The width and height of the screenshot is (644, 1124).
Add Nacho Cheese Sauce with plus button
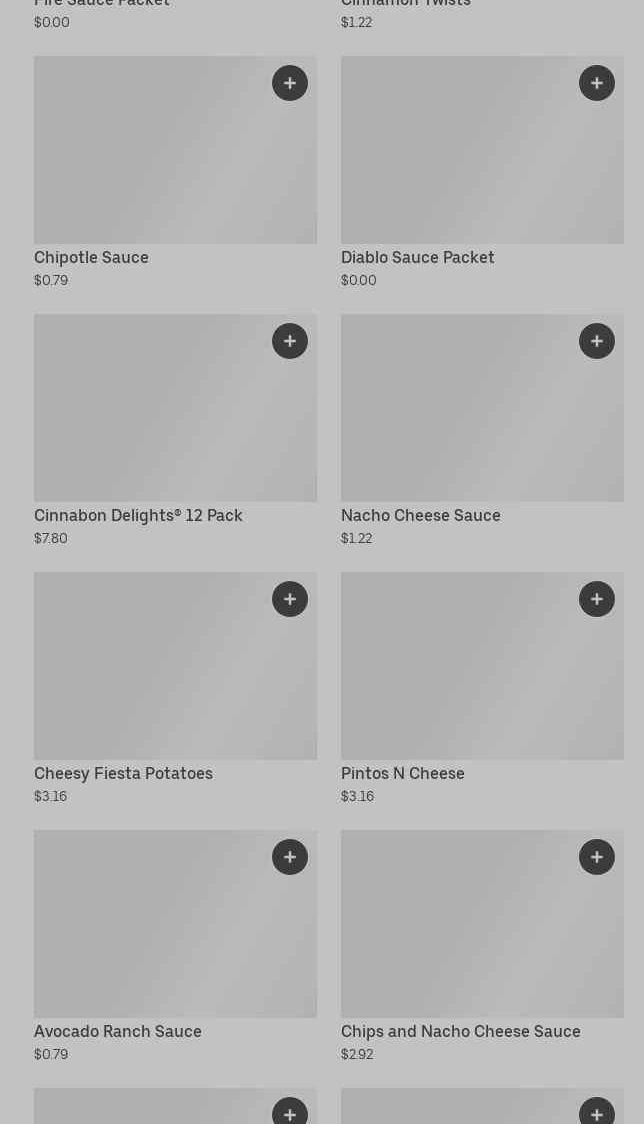pyautogui.click(x=597, y=341)
